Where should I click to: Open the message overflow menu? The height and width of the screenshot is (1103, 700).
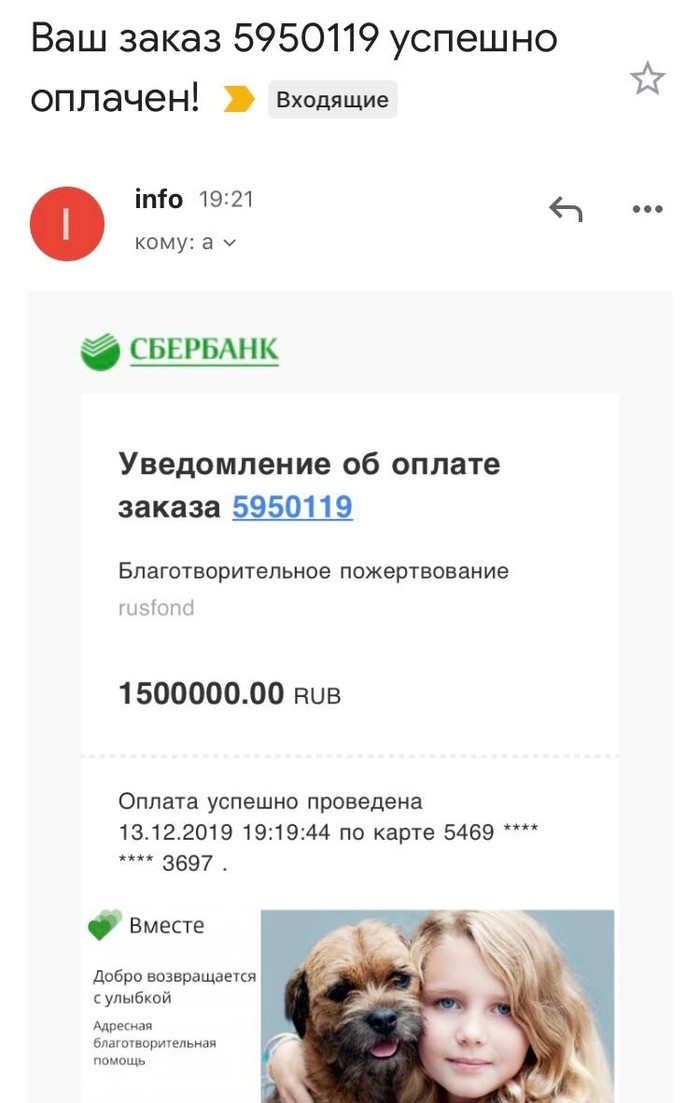(648, 209)
